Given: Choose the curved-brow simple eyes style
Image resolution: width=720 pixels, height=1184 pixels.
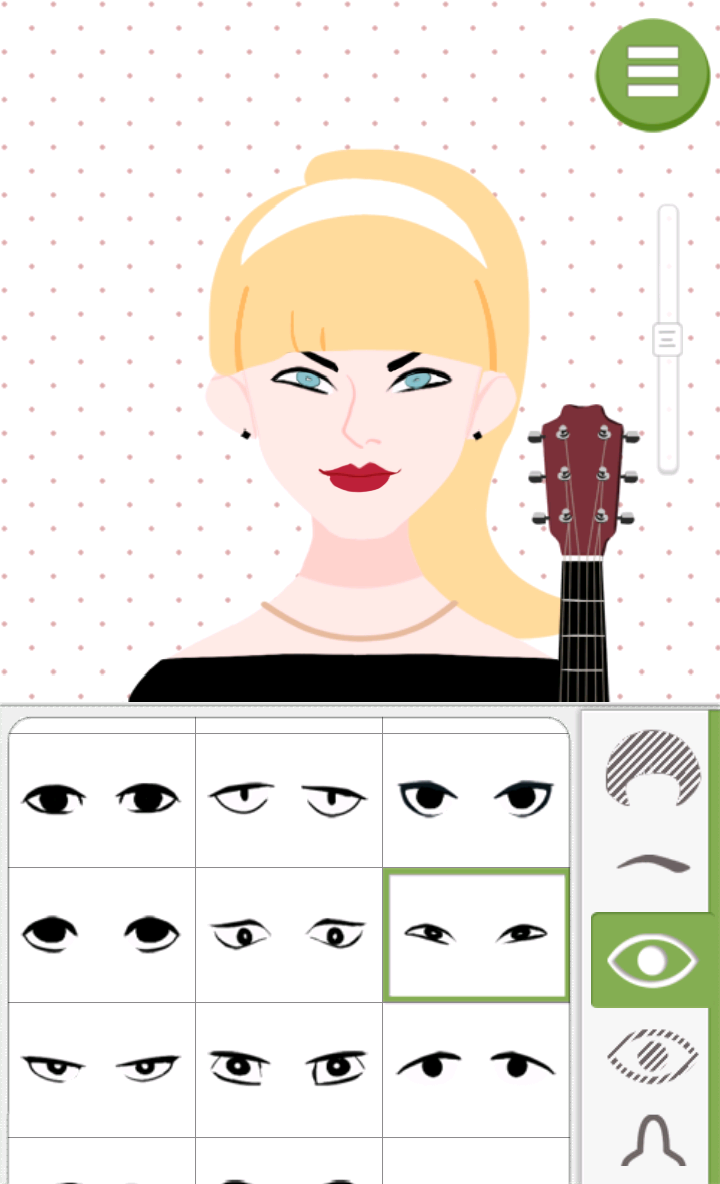Looking at the screenshot, I should pyautogui.click(x=476, y=1066).
